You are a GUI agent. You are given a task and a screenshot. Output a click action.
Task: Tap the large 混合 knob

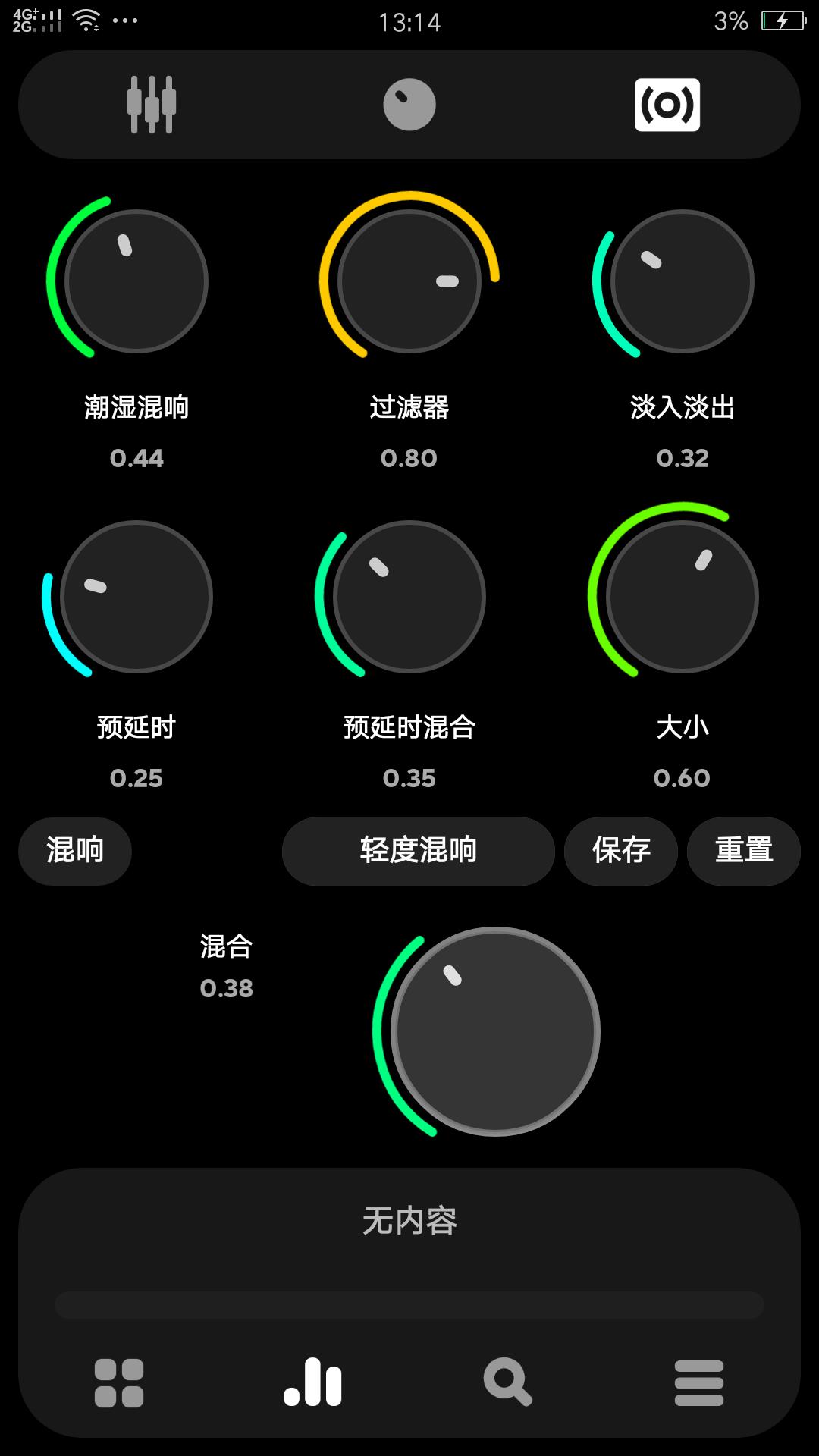point(495,1031)
